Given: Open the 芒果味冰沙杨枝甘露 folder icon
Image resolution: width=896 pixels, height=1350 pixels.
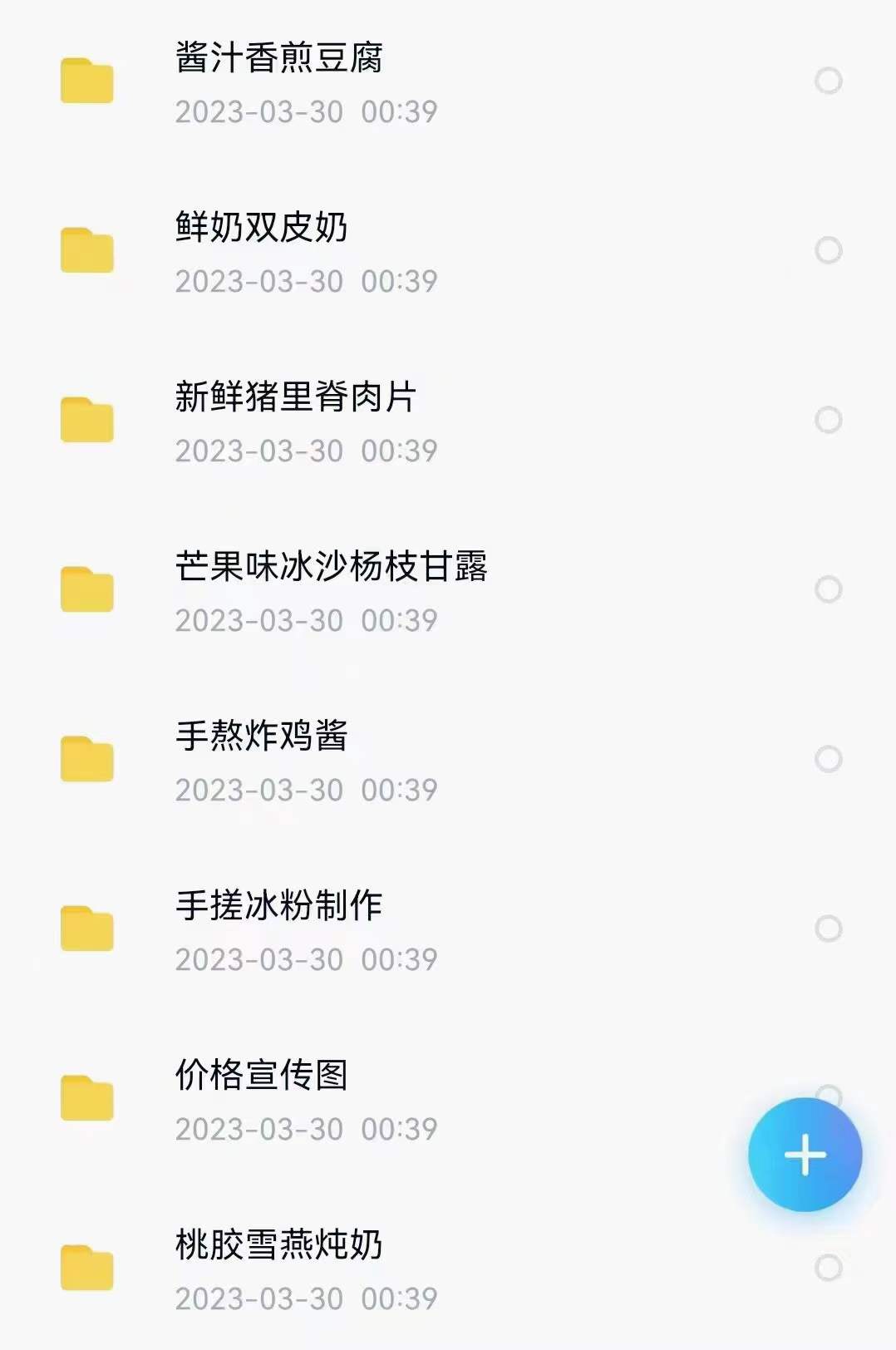Looking at the screenshot, I should (87, 589).
